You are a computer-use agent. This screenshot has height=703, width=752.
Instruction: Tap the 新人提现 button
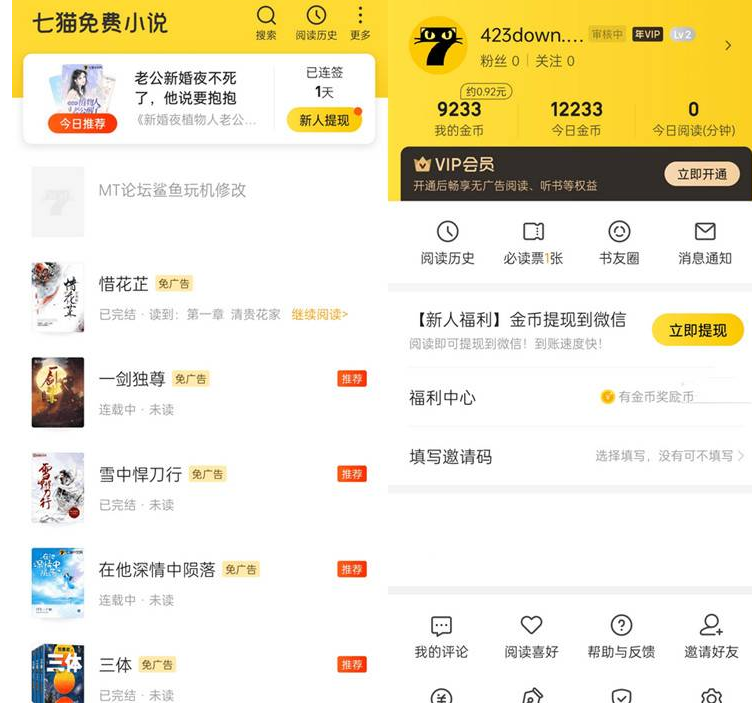coord(324,120)
